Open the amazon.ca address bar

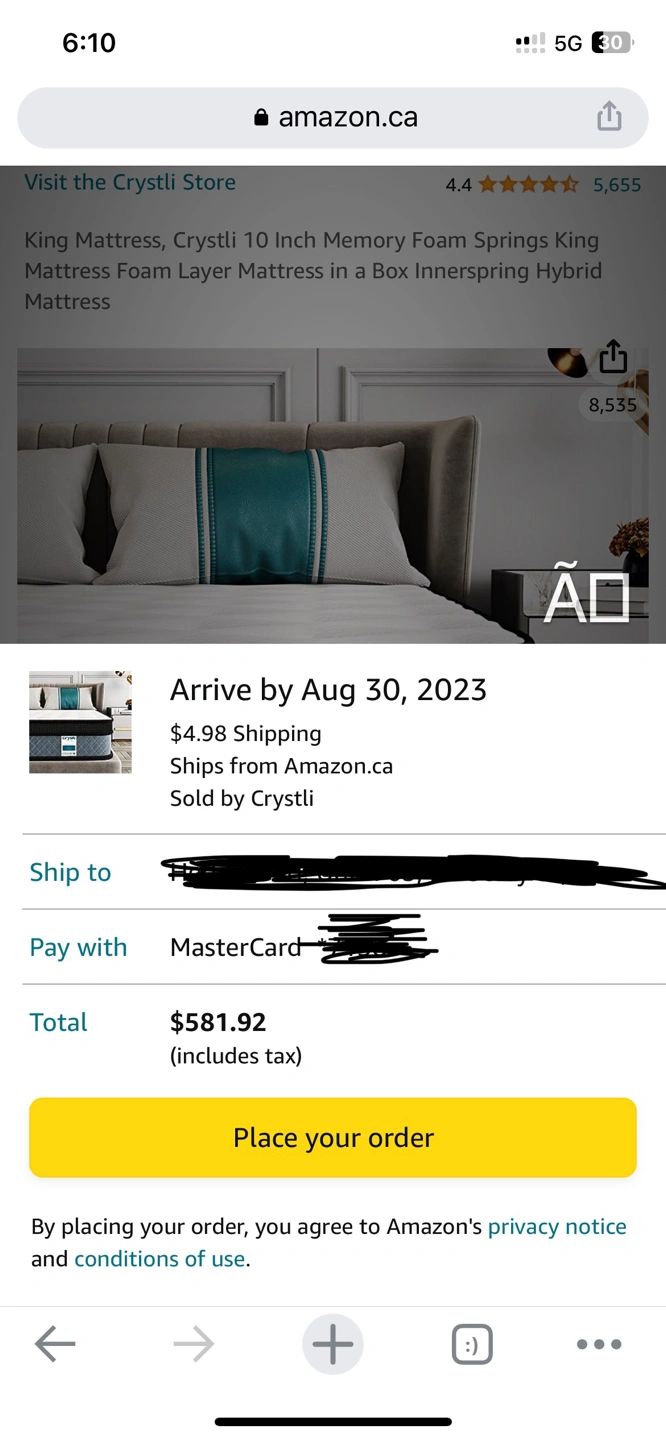(x=333, y=117)
